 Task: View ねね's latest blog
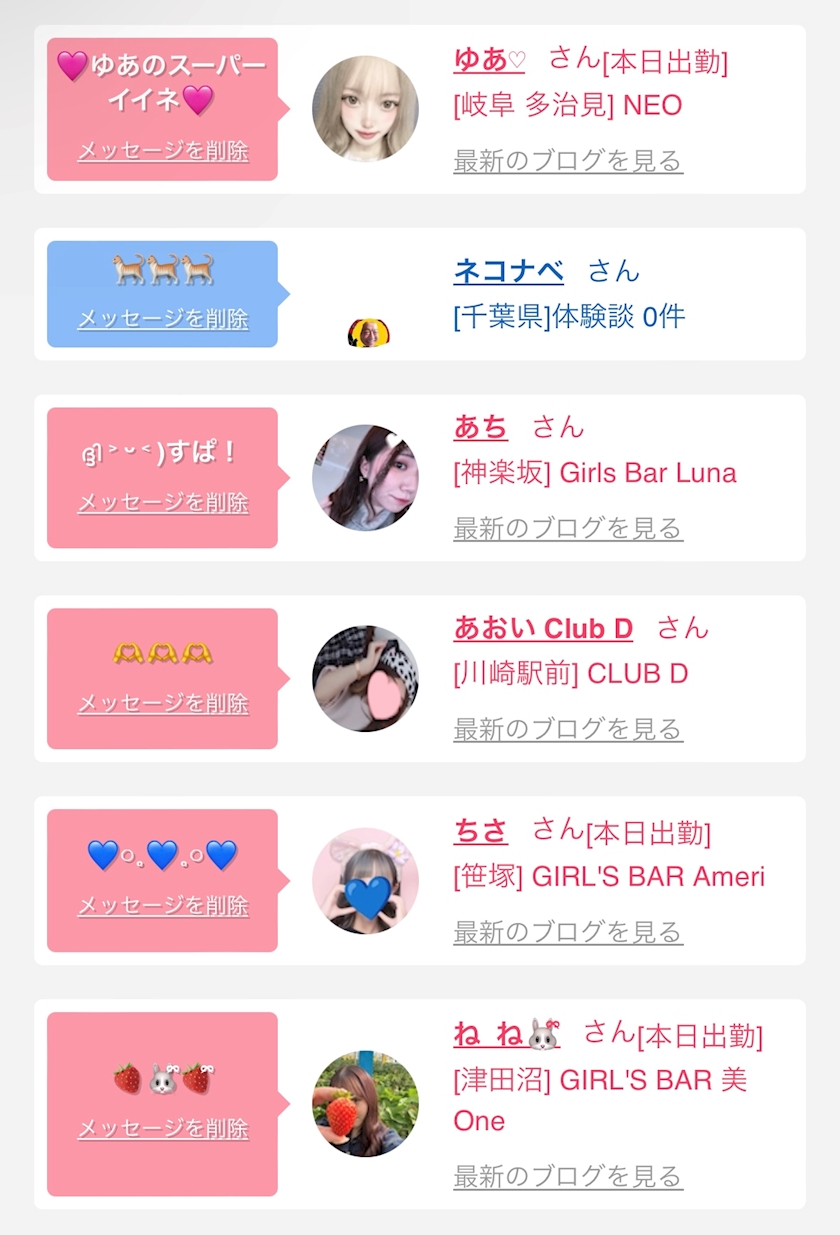tap(568, 1176)
